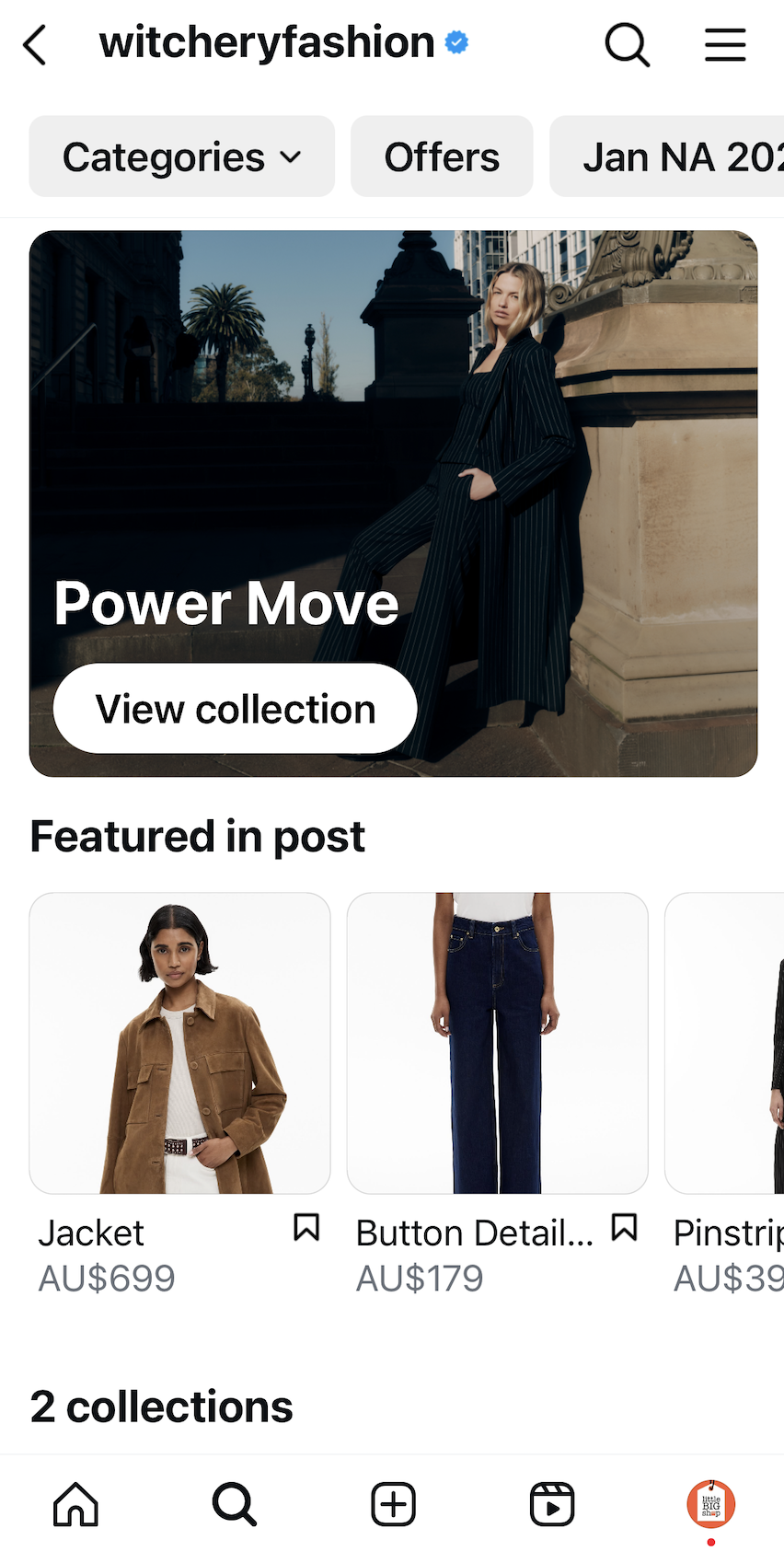Tap the red notification dot on the shop avatar
The height and width of the screenshot is (1563, 784).
pyautogui.click(x=710, y=1541)
